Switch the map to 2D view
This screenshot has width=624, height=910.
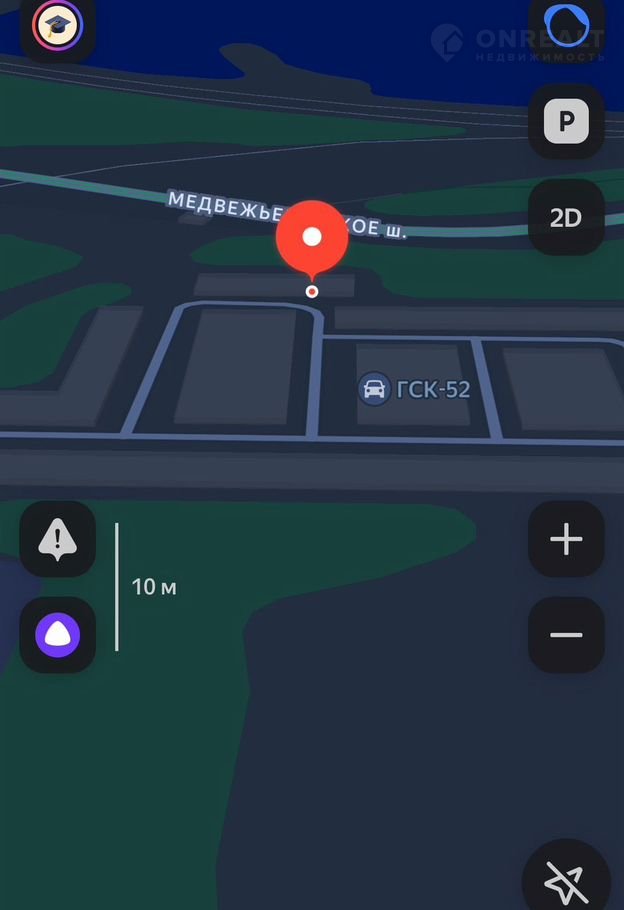566,218
